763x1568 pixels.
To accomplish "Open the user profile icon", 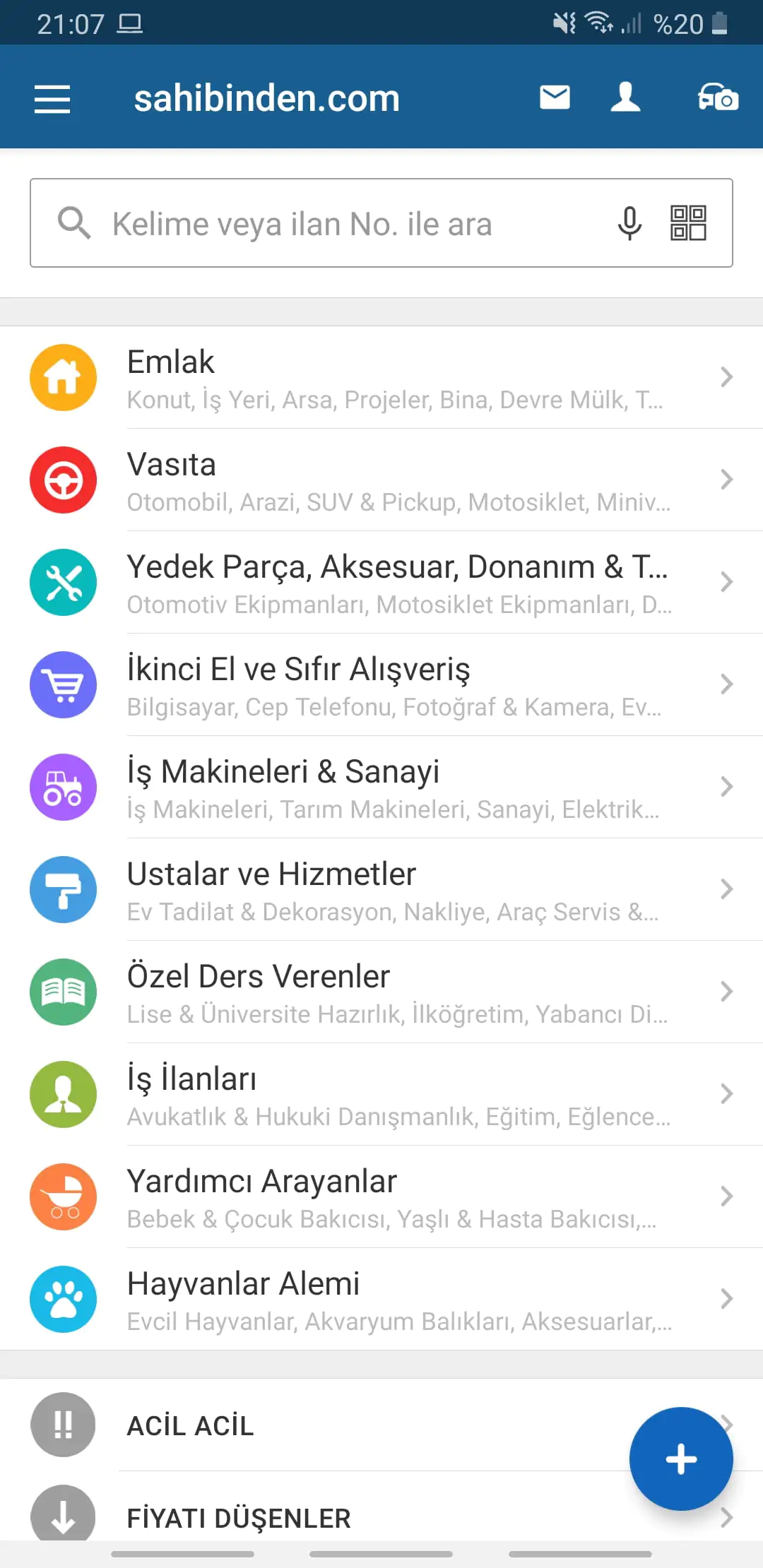I will coord(625,97).
